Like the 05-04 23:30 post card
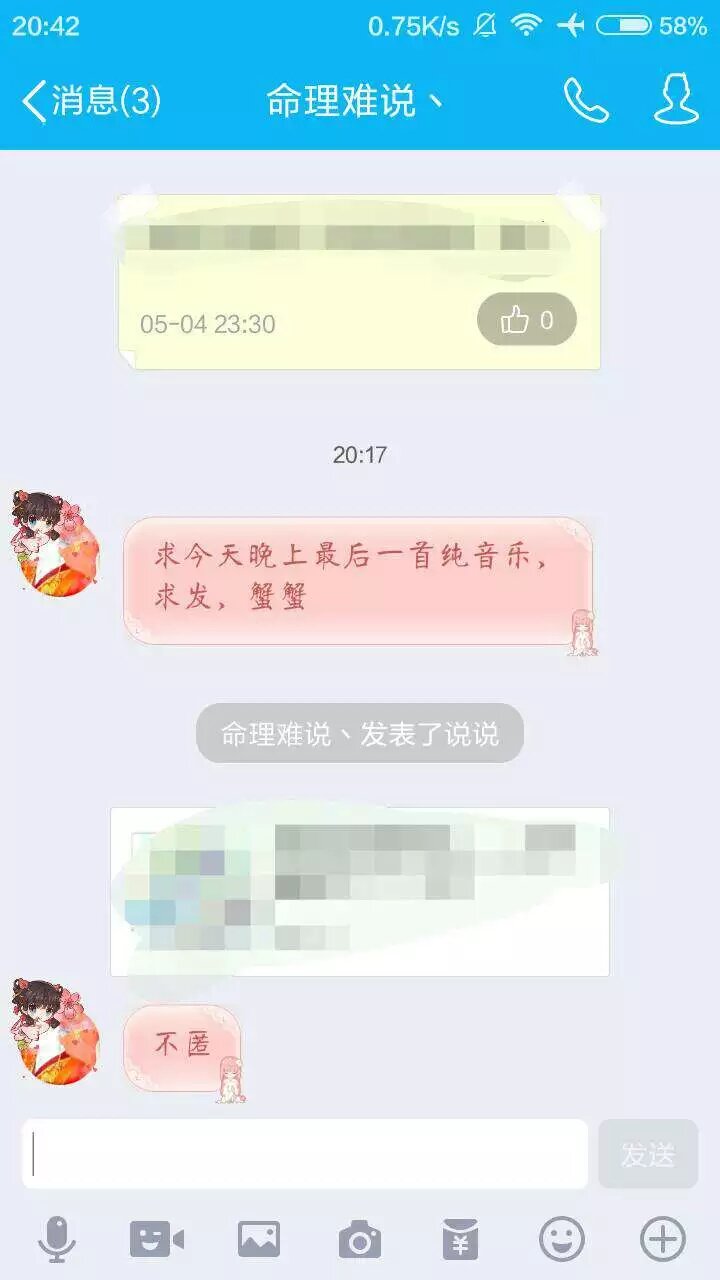This screenshot has width=720, height=1280. point(527,320)
